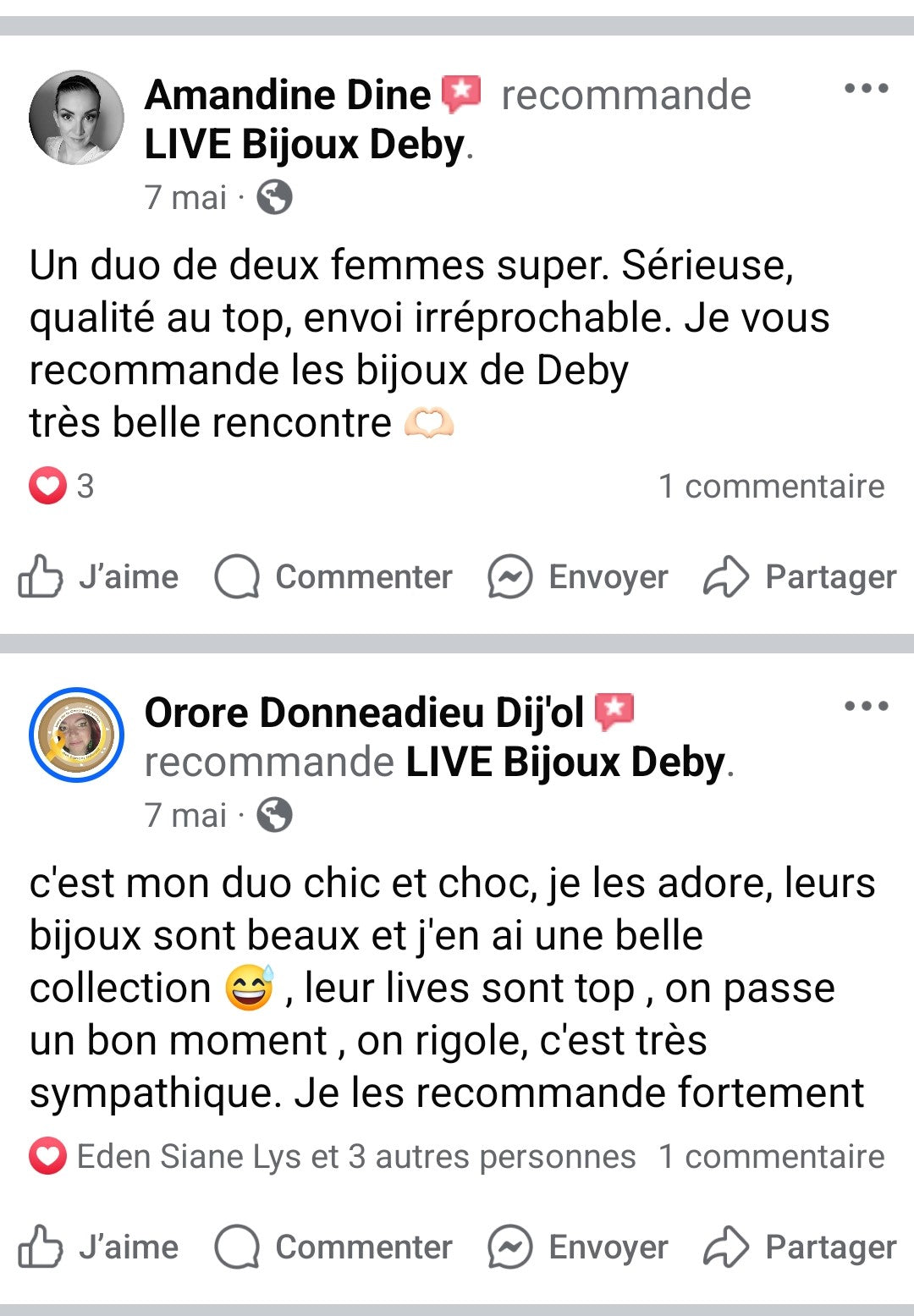Open Amandine Dine's profile name
This screenshot has width=914, height=1316.
coord(288,95)
